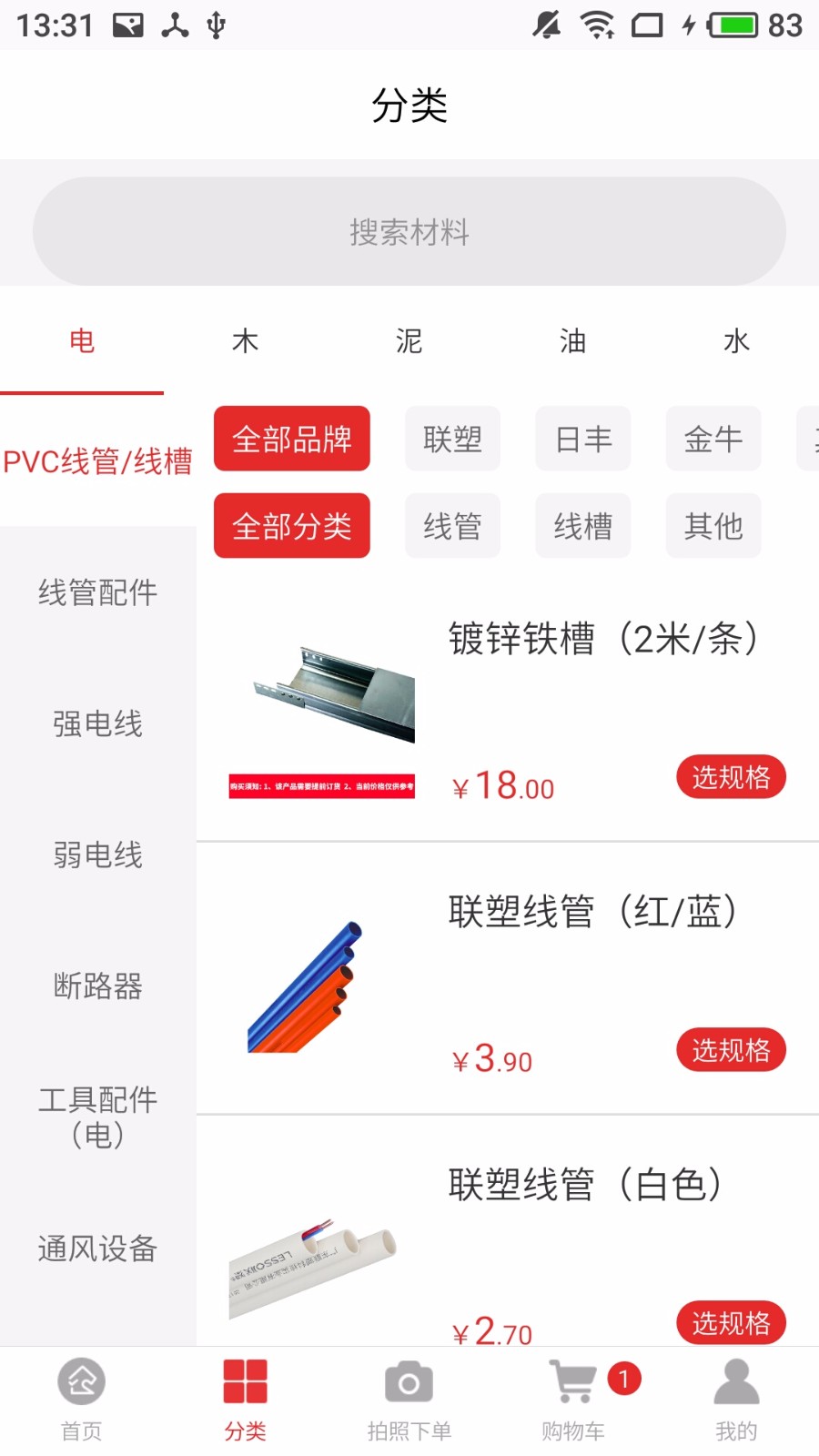Viewport: 819px width, 1456px height.
Task: Switch to the 泥 category tab
Action: click(409, 341)
